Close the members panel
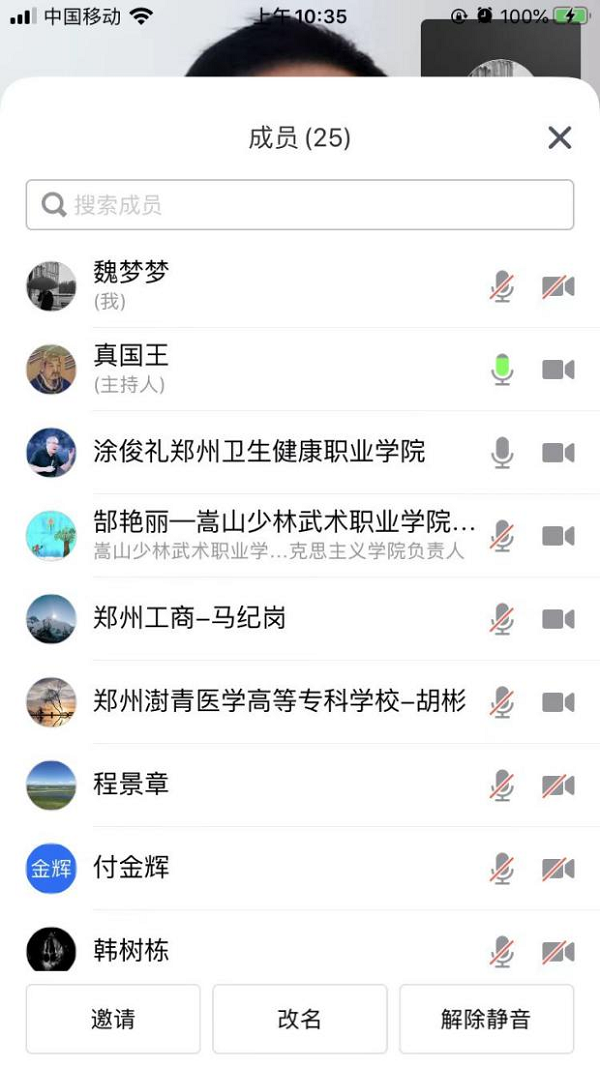 point(559,138)
